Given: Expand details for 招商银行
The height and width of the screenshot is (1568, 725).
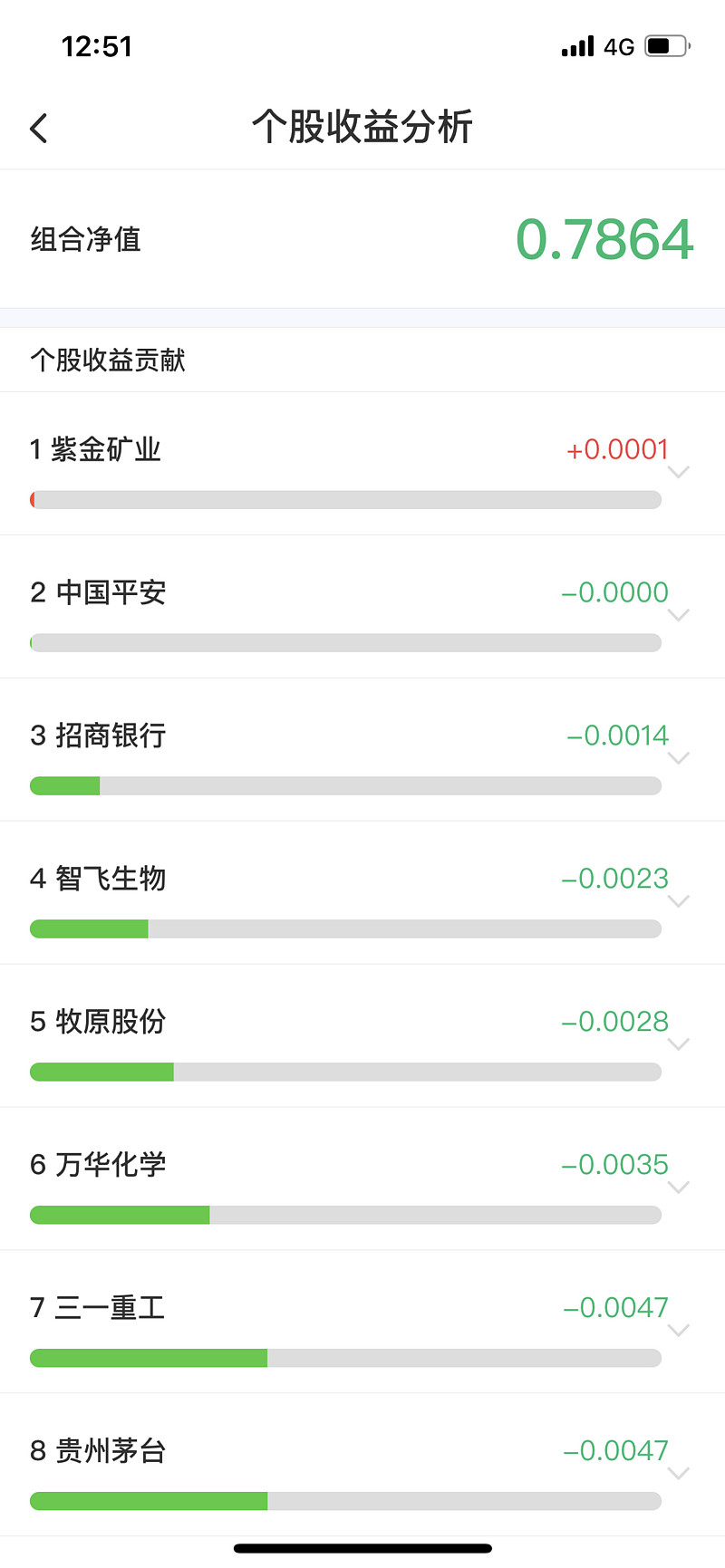Looking at the screenshot, I should (x=678, y=759).
